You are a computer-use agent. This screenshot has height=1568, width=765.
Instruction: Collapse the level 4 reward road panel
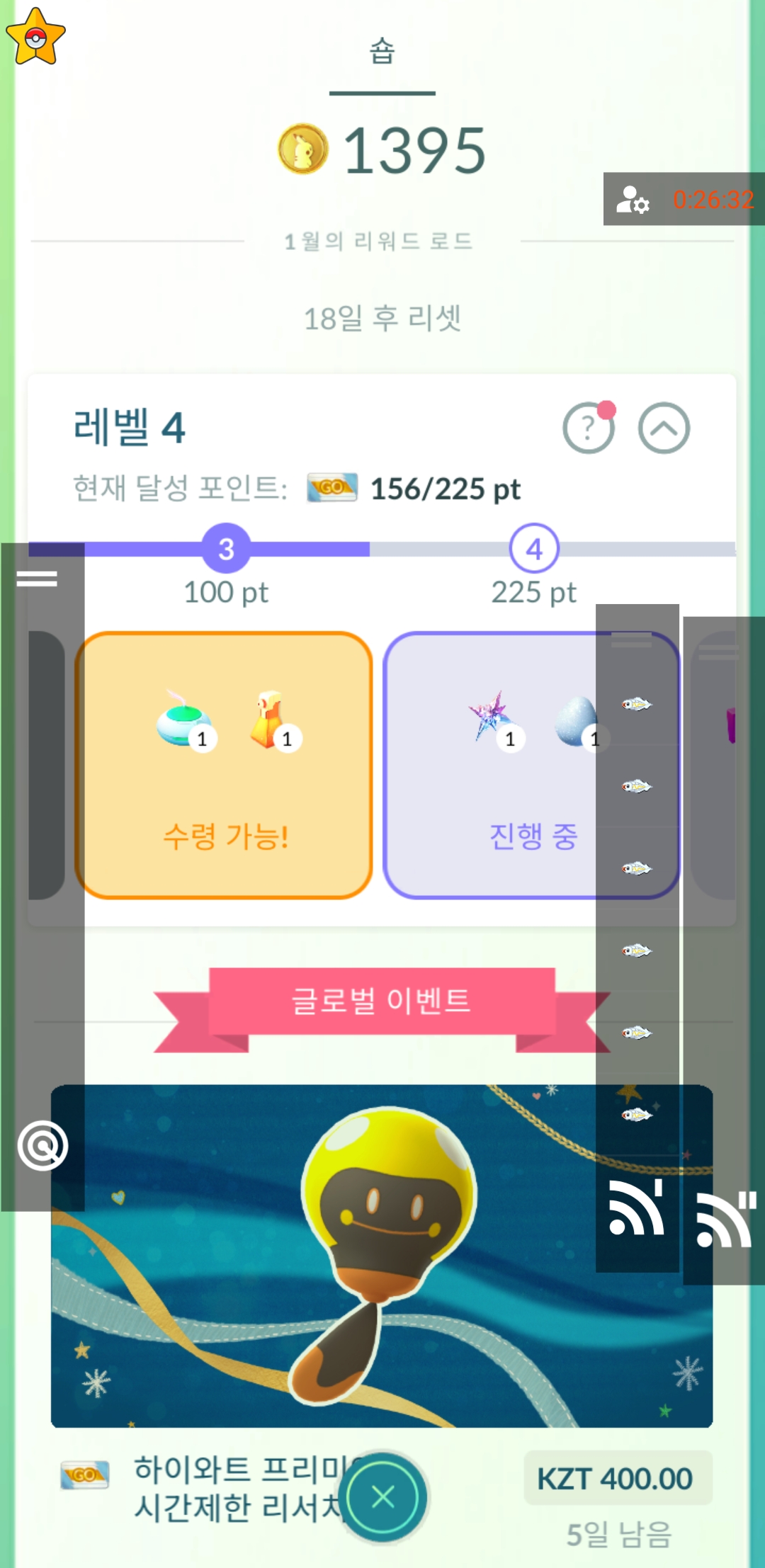[x=664, y=428]
